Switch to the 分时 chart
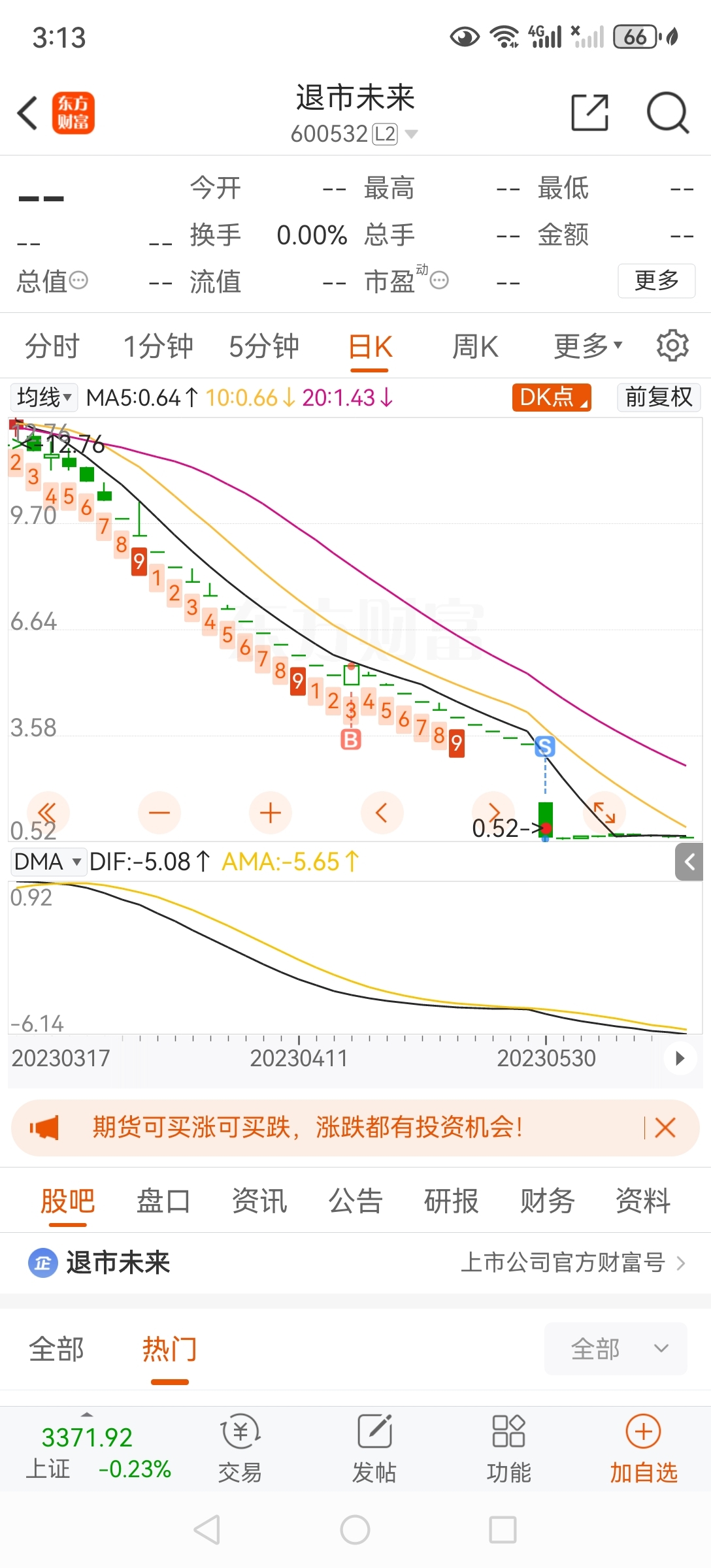This screenshot has width=711, height=1568. (52, 346)
